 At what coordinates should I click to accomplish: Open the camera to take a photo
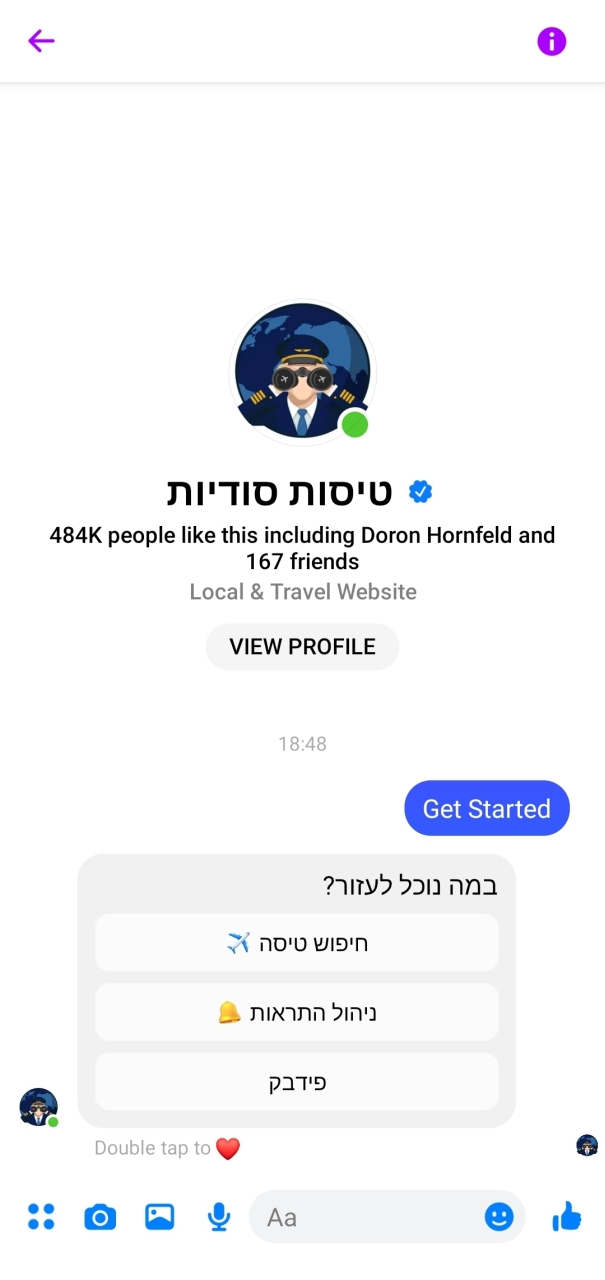[x=100, y=1217]
